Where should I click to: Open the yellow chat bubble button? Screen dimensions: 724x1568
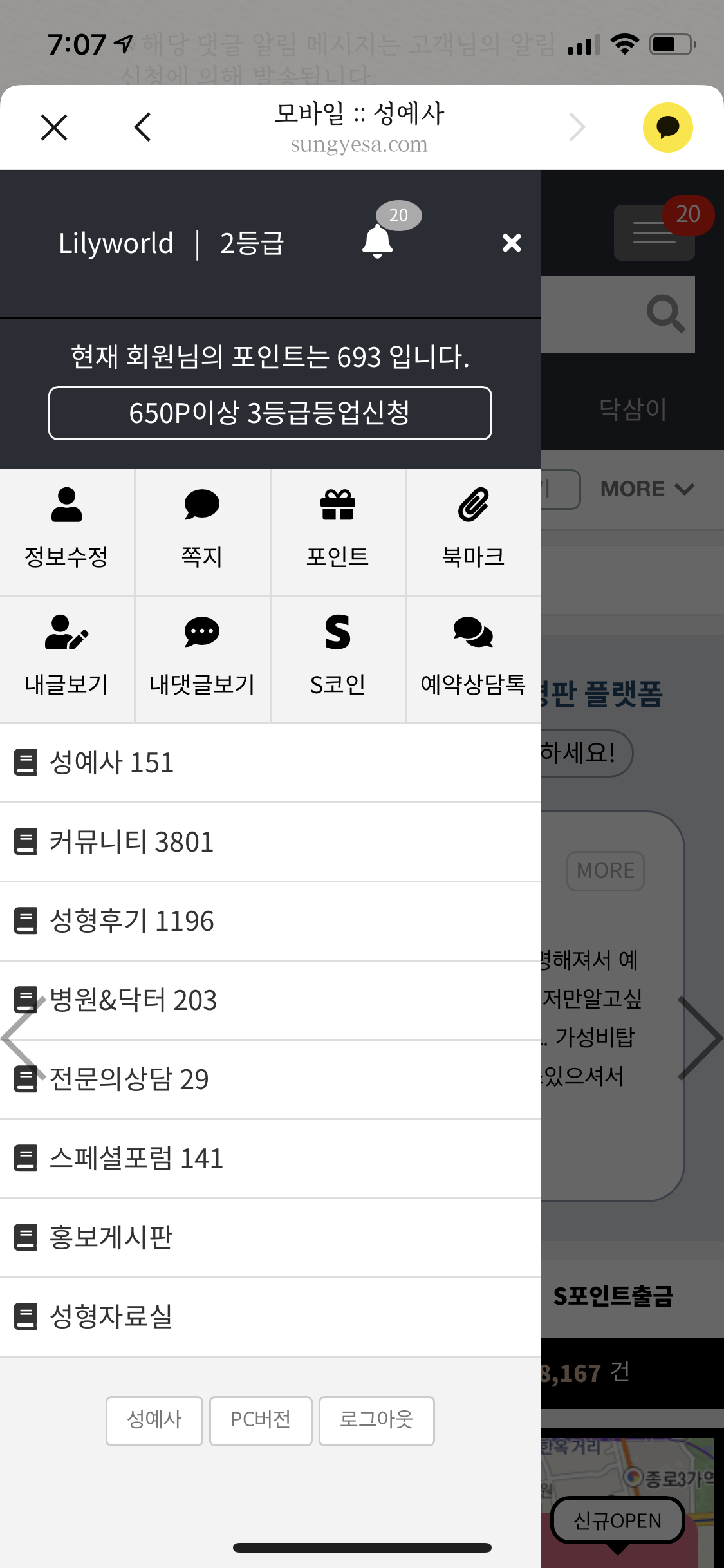point(667,127)
